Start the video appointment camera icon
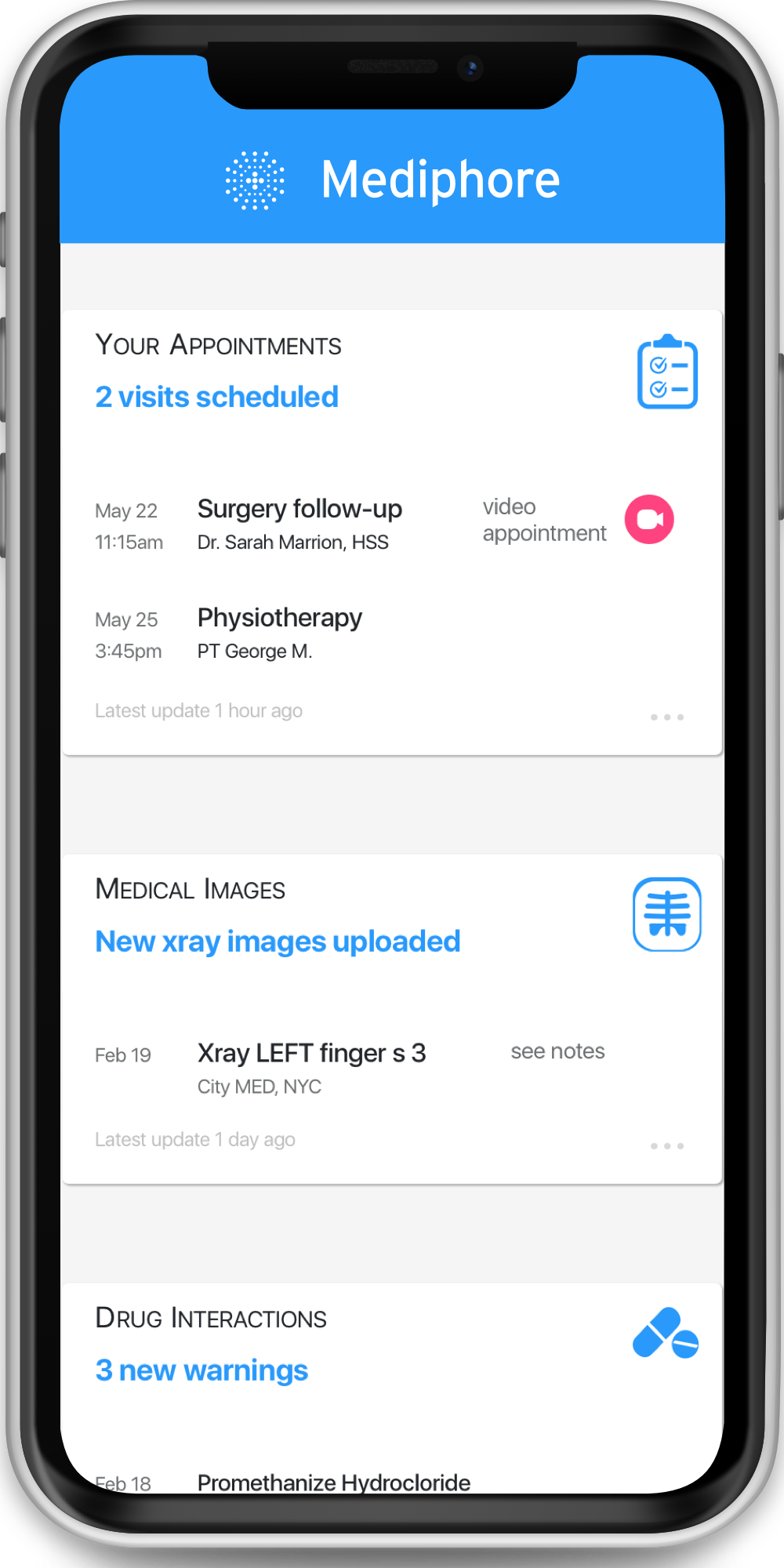Viewport: 784px width, 1568px height. [x=649, y=519]
